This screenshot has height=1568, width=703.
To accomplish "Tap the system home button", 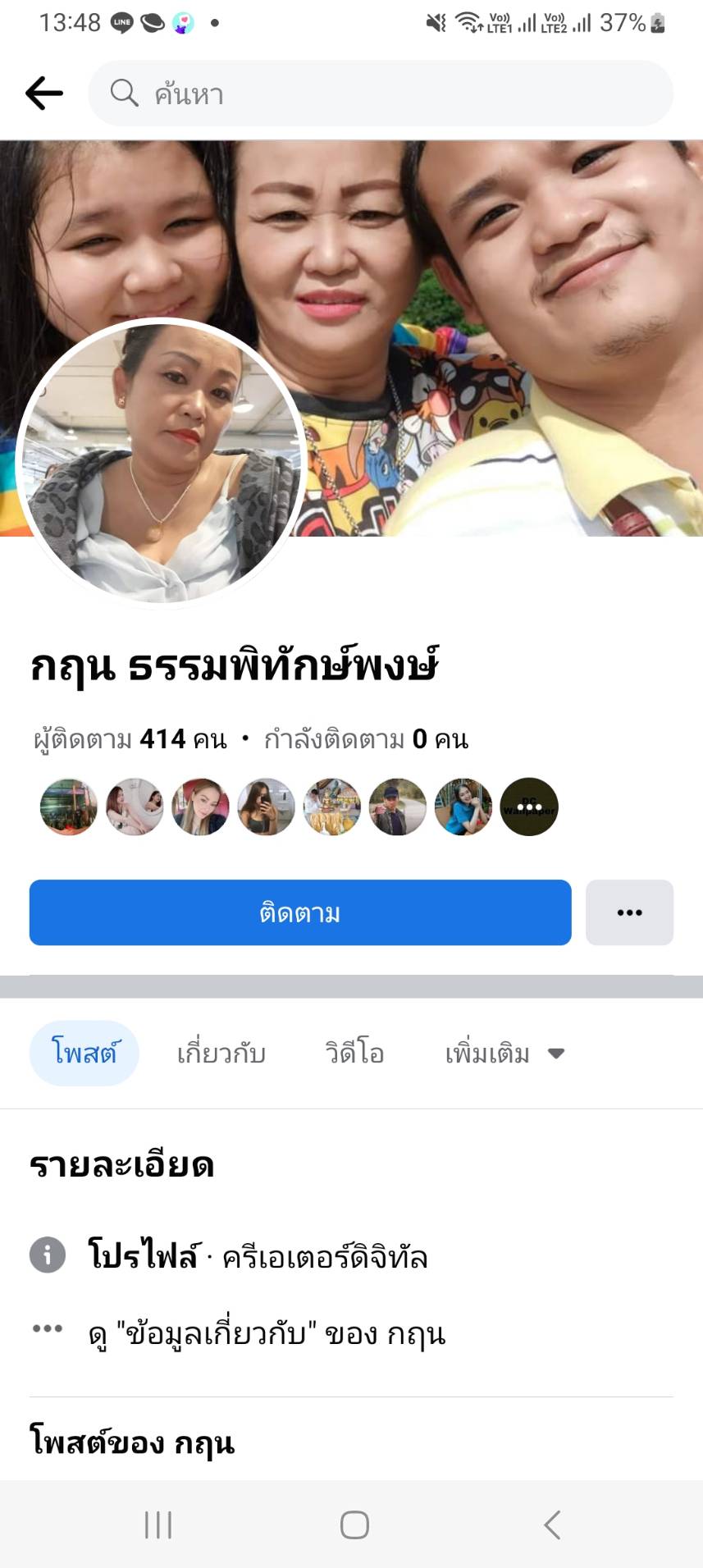I will point(354,1525).
